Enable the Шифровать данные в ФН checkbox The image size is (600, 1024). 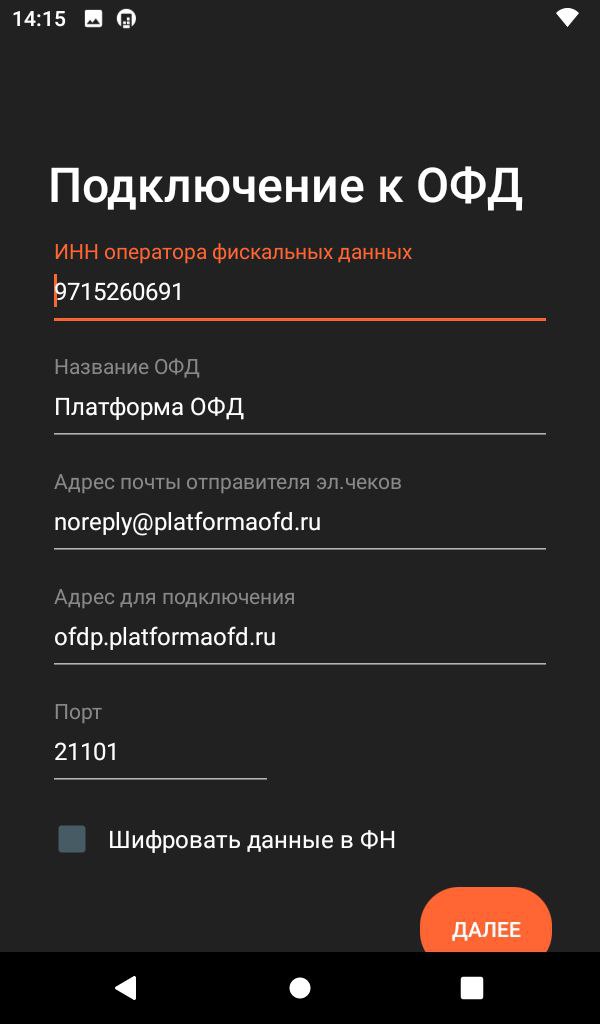(x=72, y=839)
